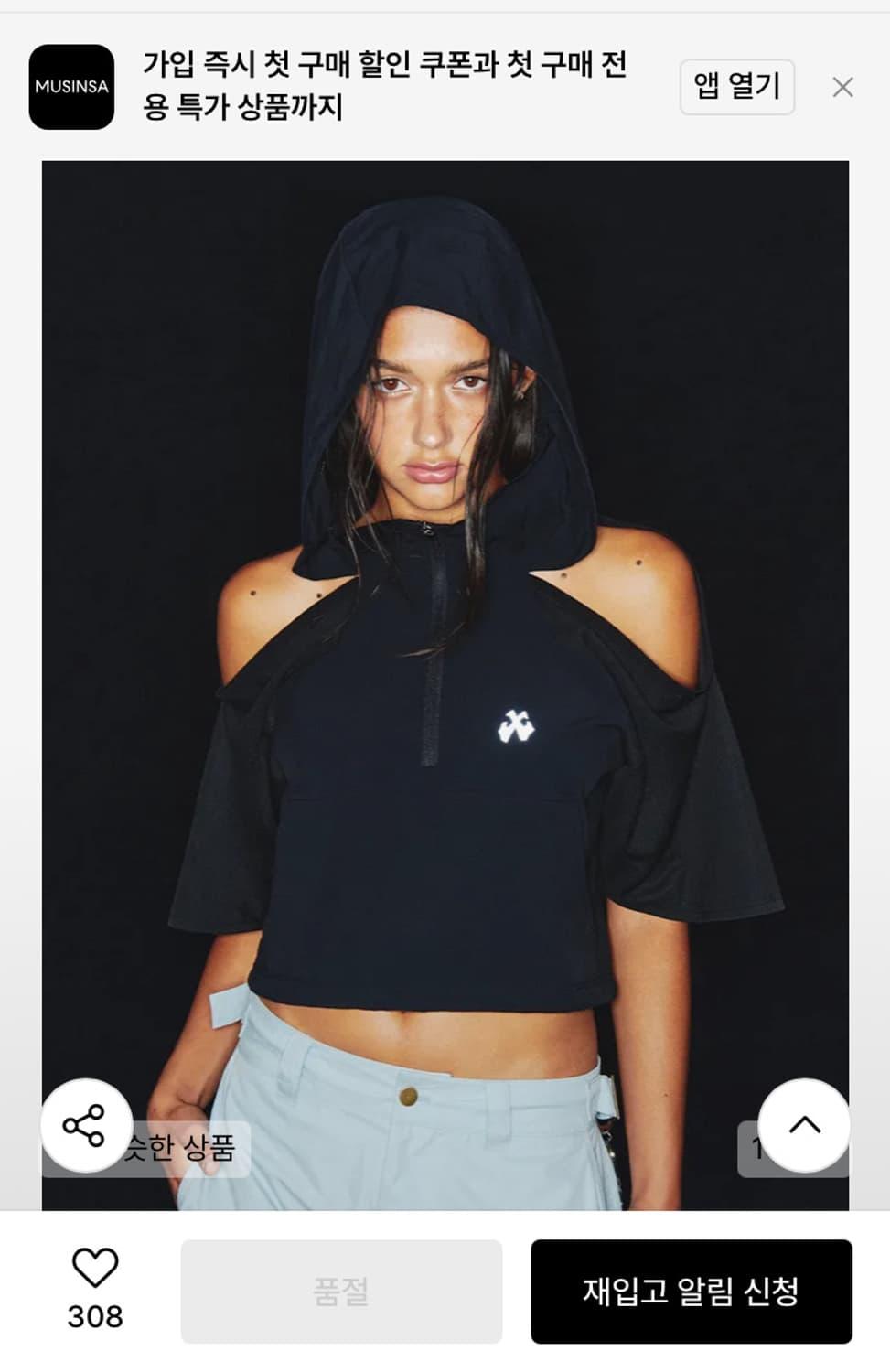The width and height of the screenshot is (890, 1372).
Task: Open the product photo
Action: tap(445, 640)
